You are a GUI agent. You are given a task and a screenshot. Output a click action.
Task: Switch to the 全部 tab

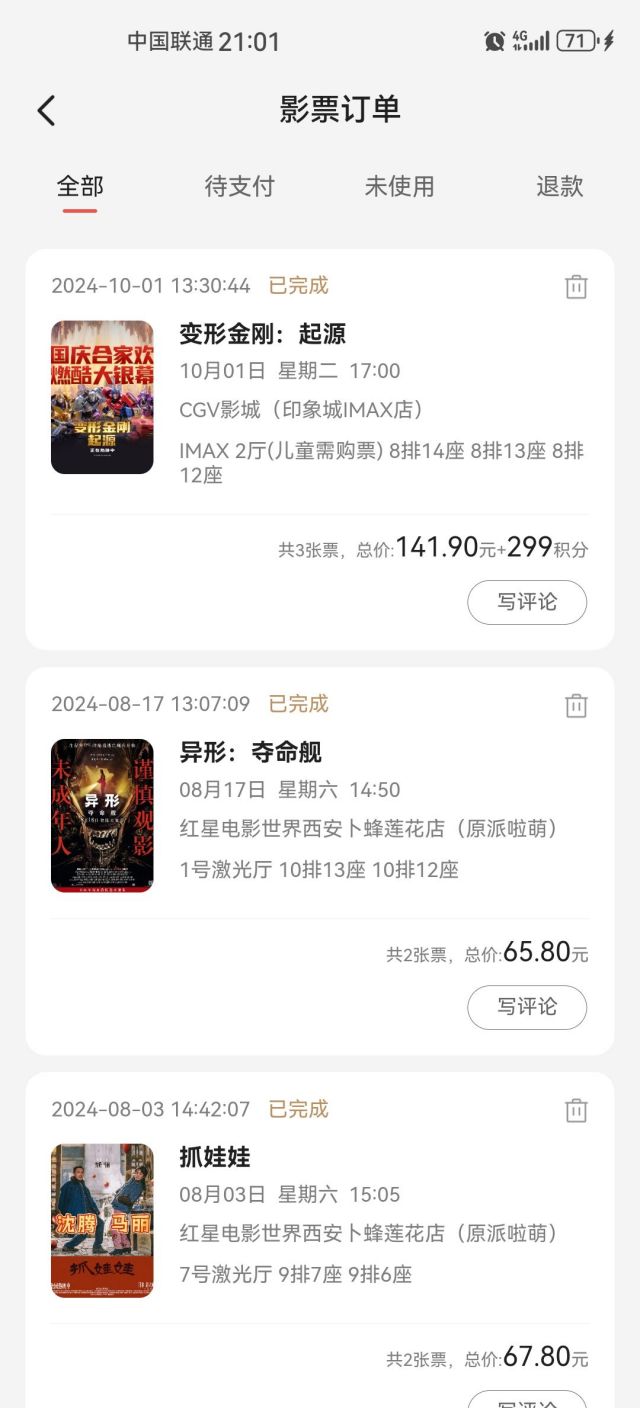pos(80,187)
